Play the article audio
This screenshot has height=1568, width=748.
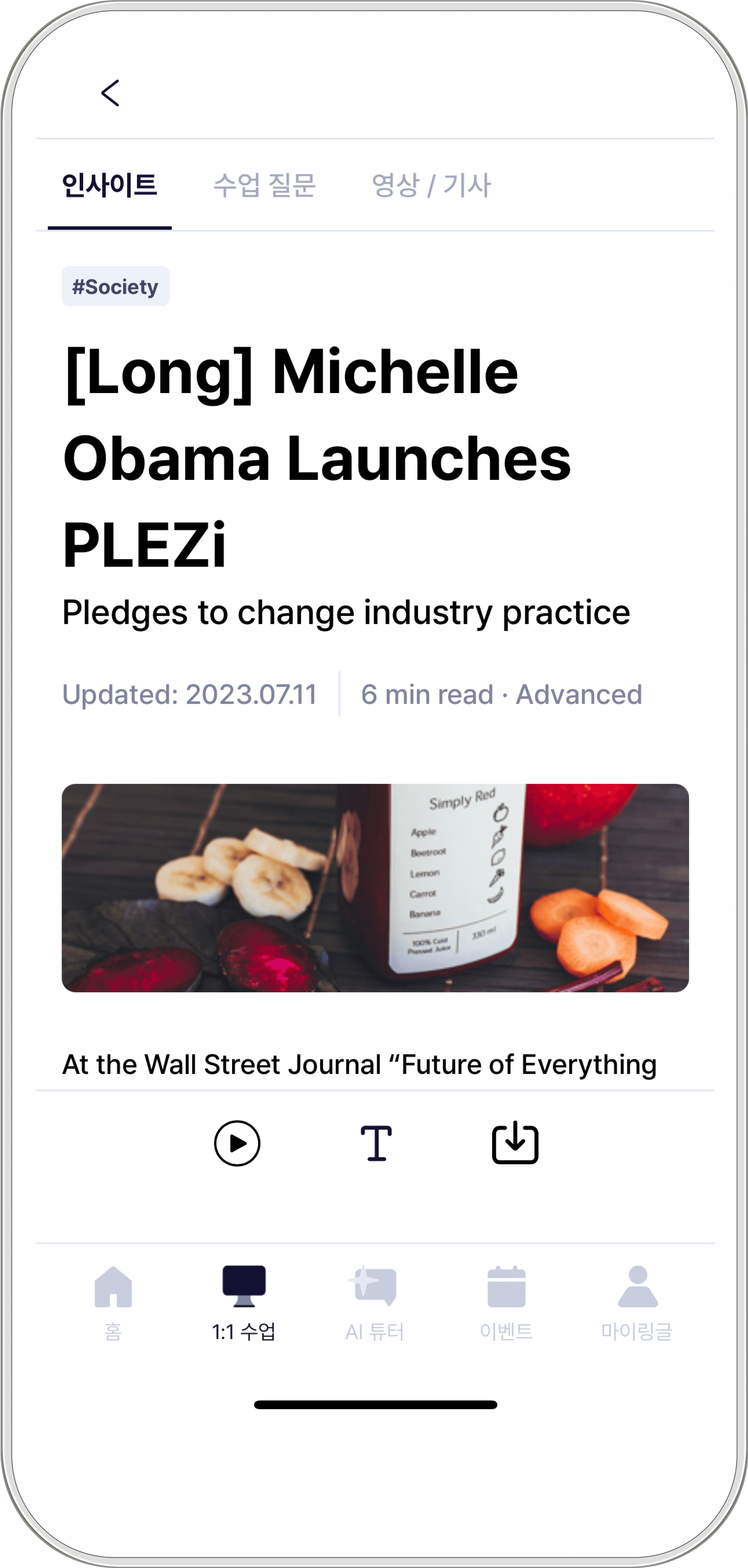pos(237,1143)
